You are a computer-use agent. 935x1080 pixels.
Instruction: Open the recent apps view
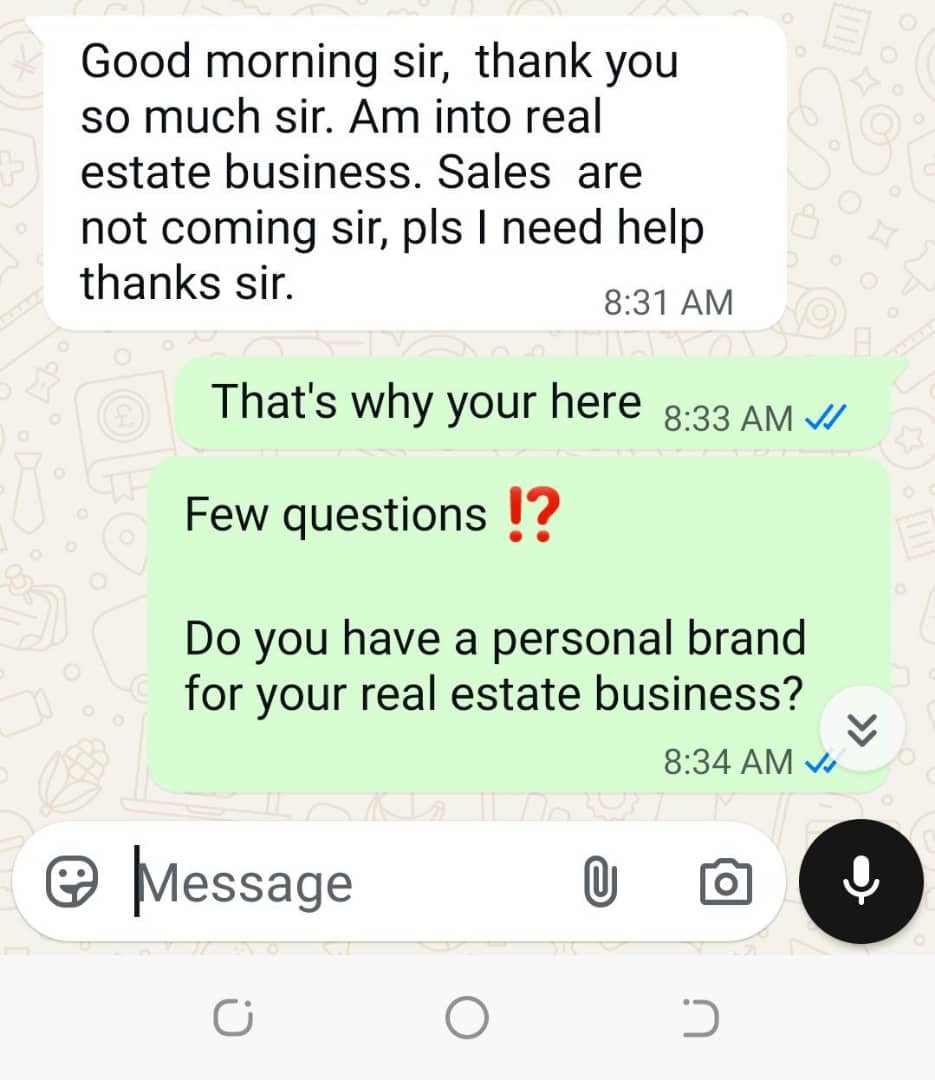tap(233, 1019)
